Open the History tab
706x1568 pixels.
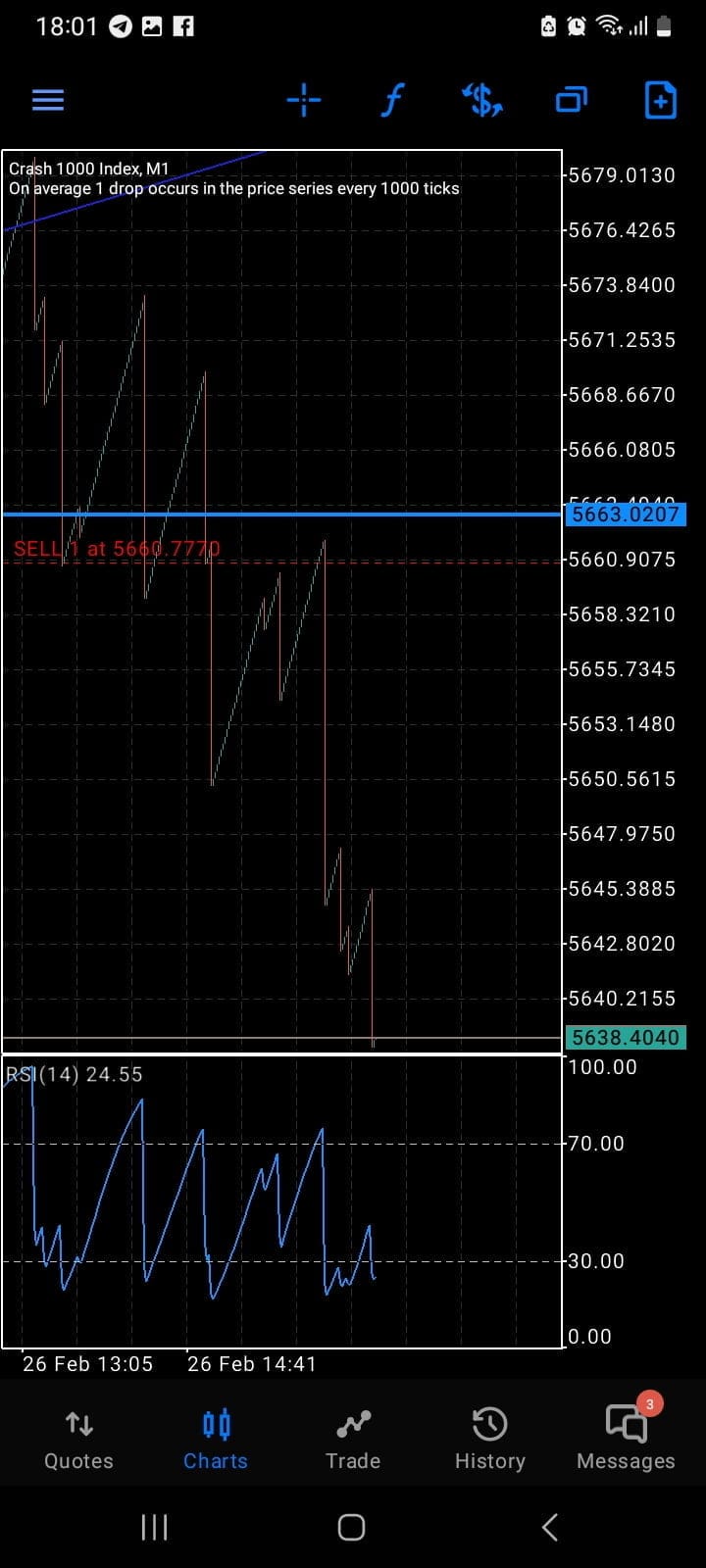click(489, 1439)
